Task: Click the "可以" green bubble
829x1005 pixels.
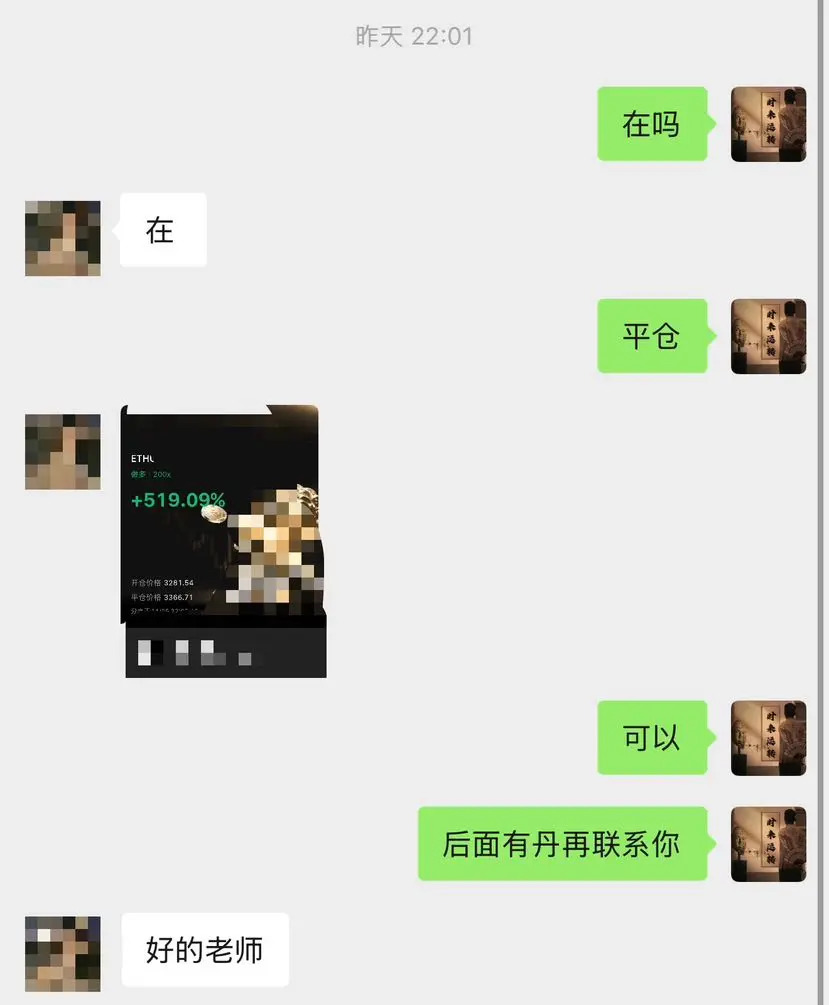Action: 651,738
